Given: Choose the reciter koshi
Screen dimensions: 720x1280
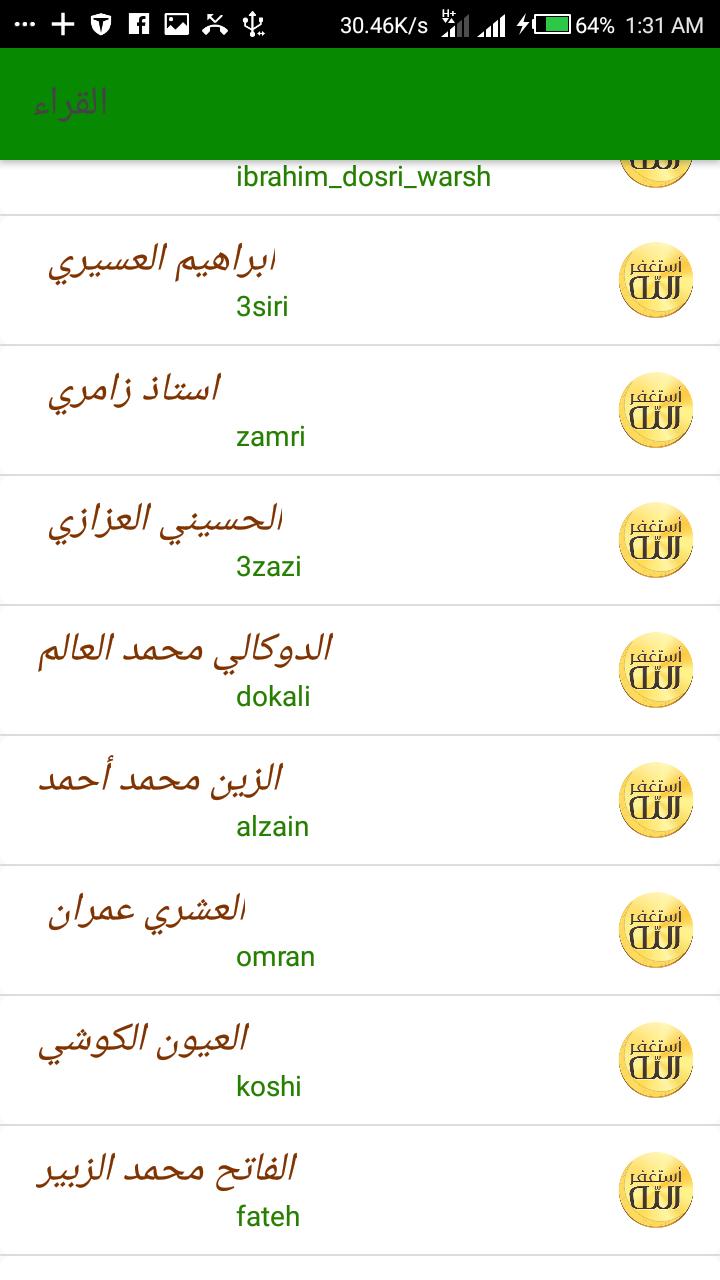Looking at the screenshot, I should 360,1061.
